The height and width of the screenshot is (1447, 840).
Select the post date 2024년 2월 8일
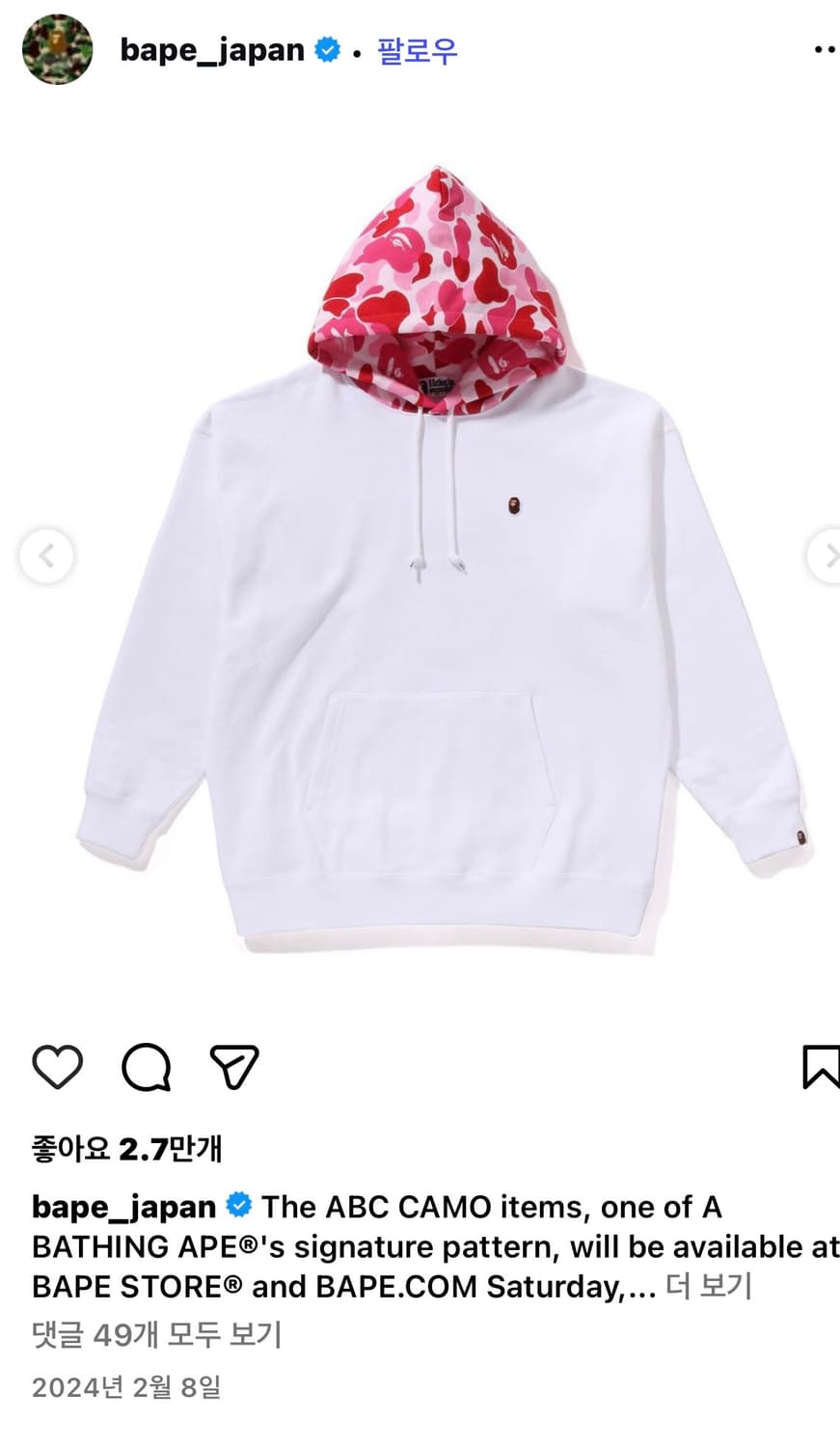(125, 1387)
